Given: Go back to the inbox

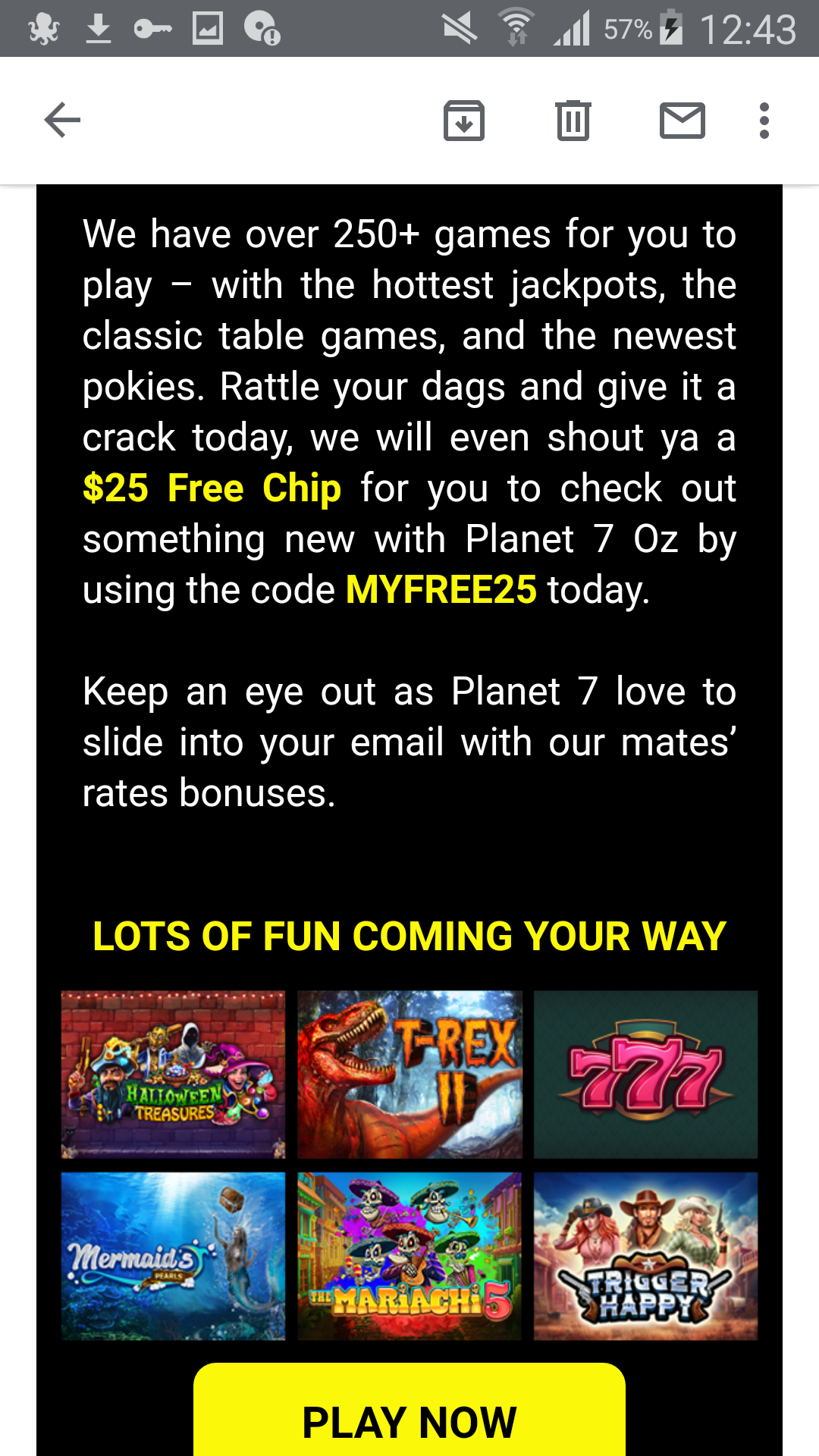Looking at the screenshot, I should [62, 121].
